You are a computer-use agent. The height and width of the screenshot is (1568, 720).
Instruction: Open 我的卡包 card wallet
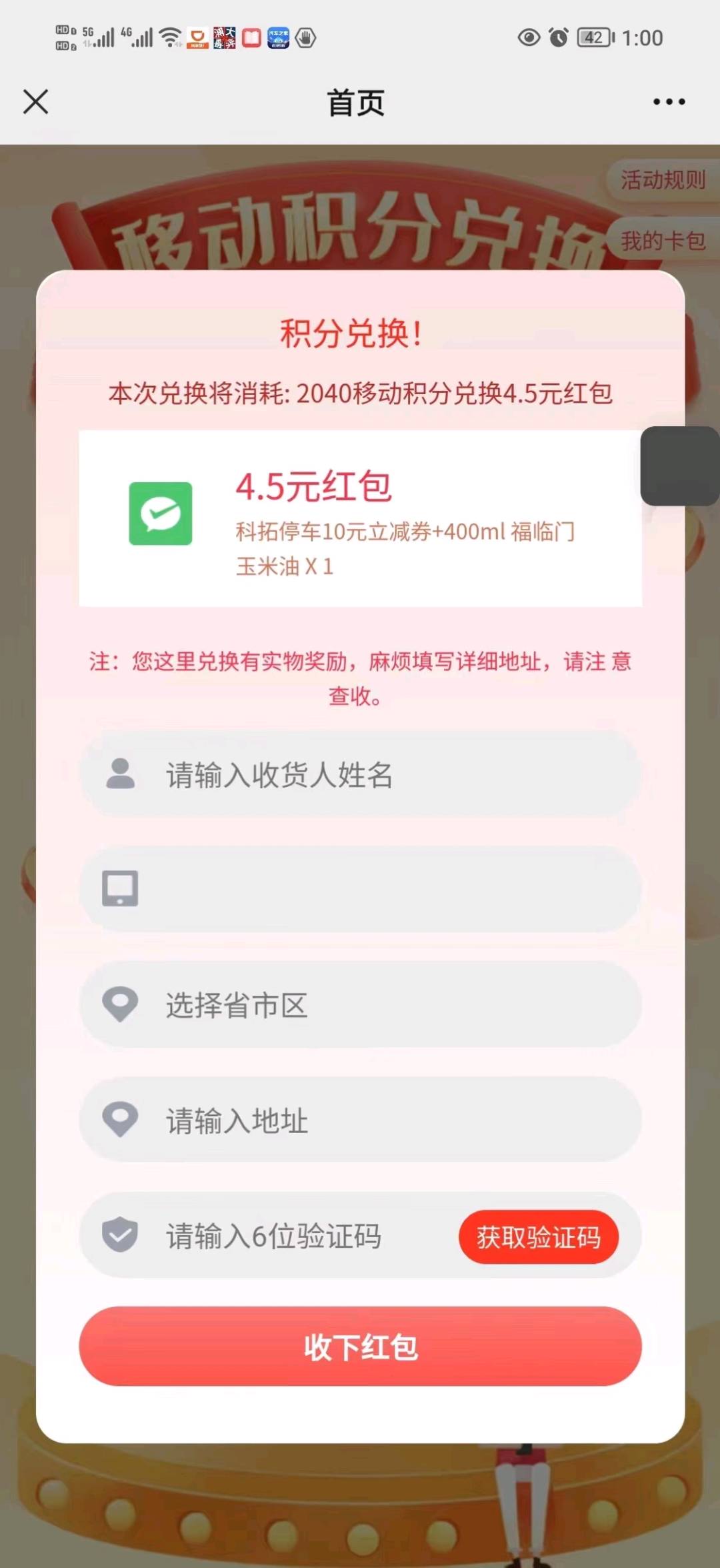[x=663, y=241]
